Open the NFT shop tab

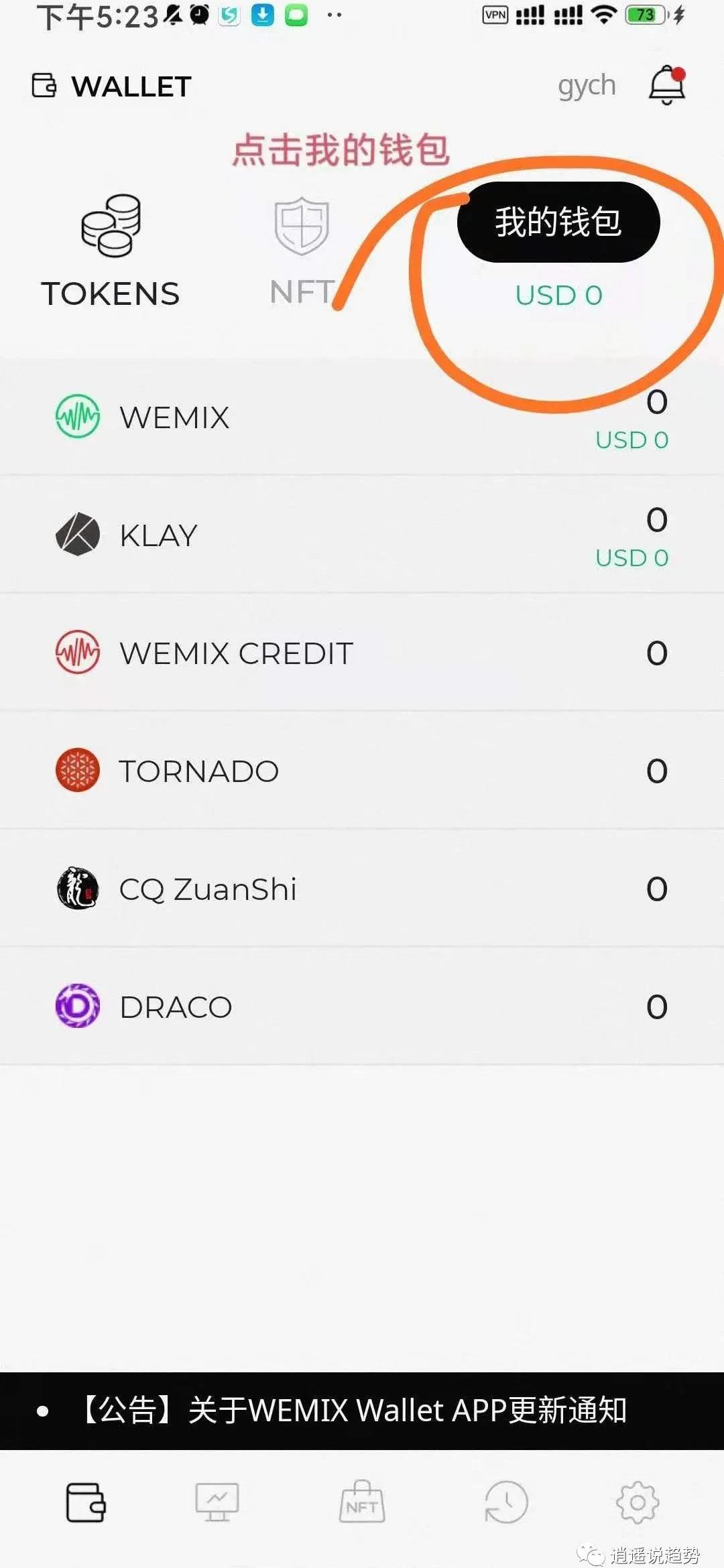coord(362,1502)
